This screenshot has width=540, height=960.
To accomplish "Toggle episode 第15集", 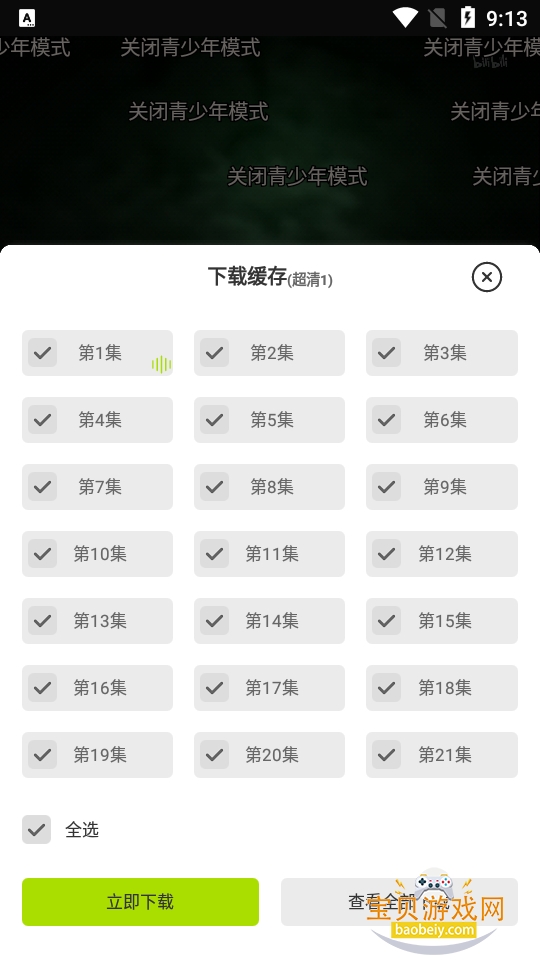I will [x=387, y=621].
